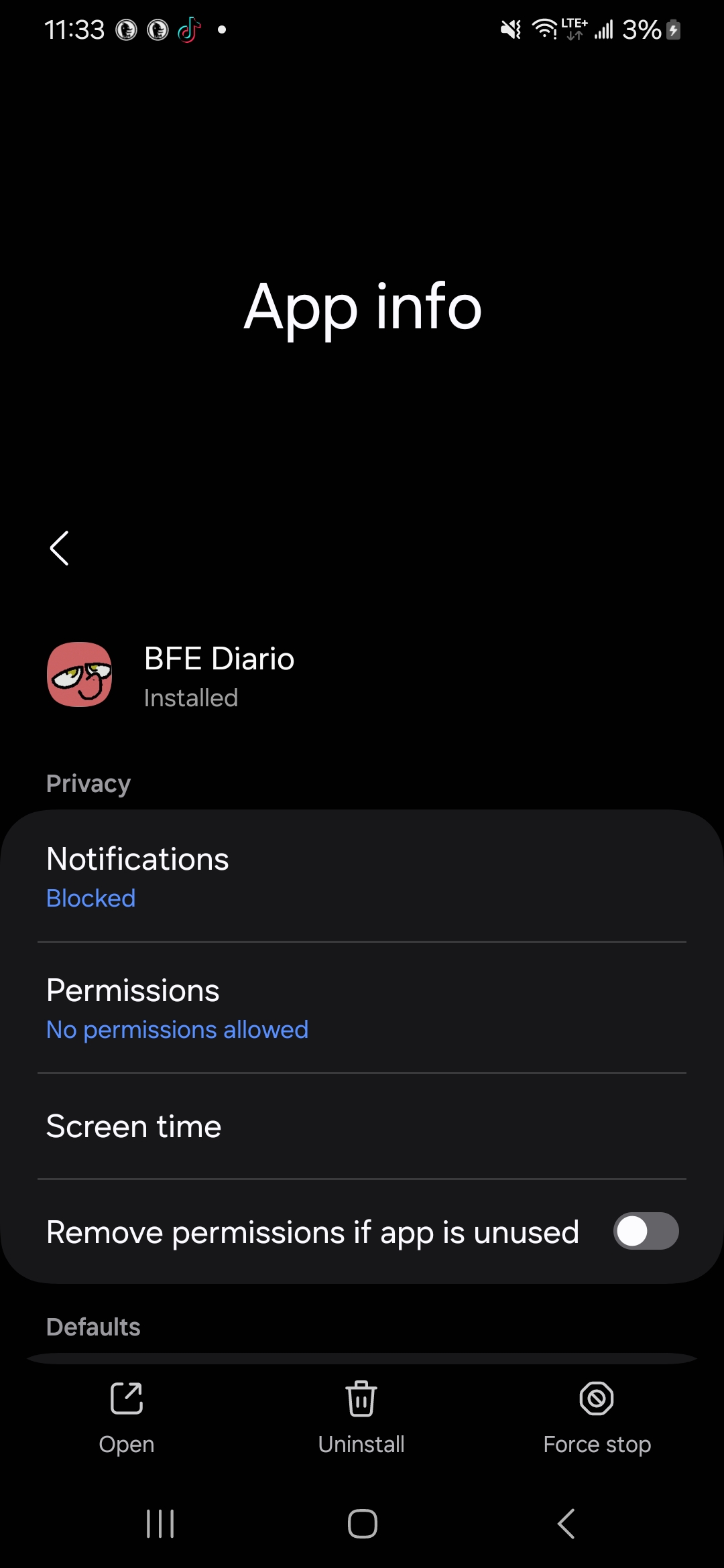Show recent apps from navigation bar

pyautogui.click(x=160, y=1524)
